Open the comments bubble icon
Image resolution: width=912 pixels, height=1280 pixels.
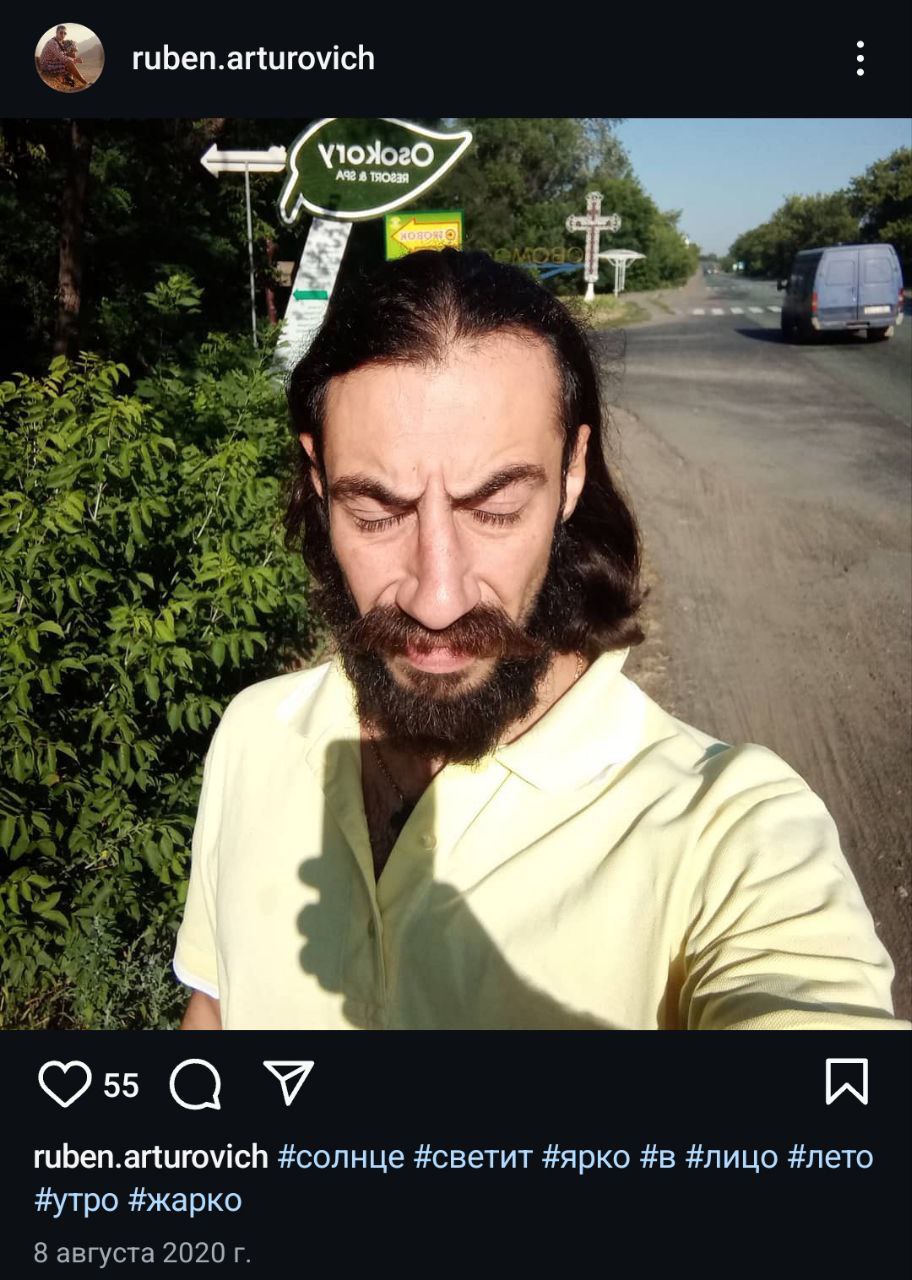click(x=195, y=1084)
